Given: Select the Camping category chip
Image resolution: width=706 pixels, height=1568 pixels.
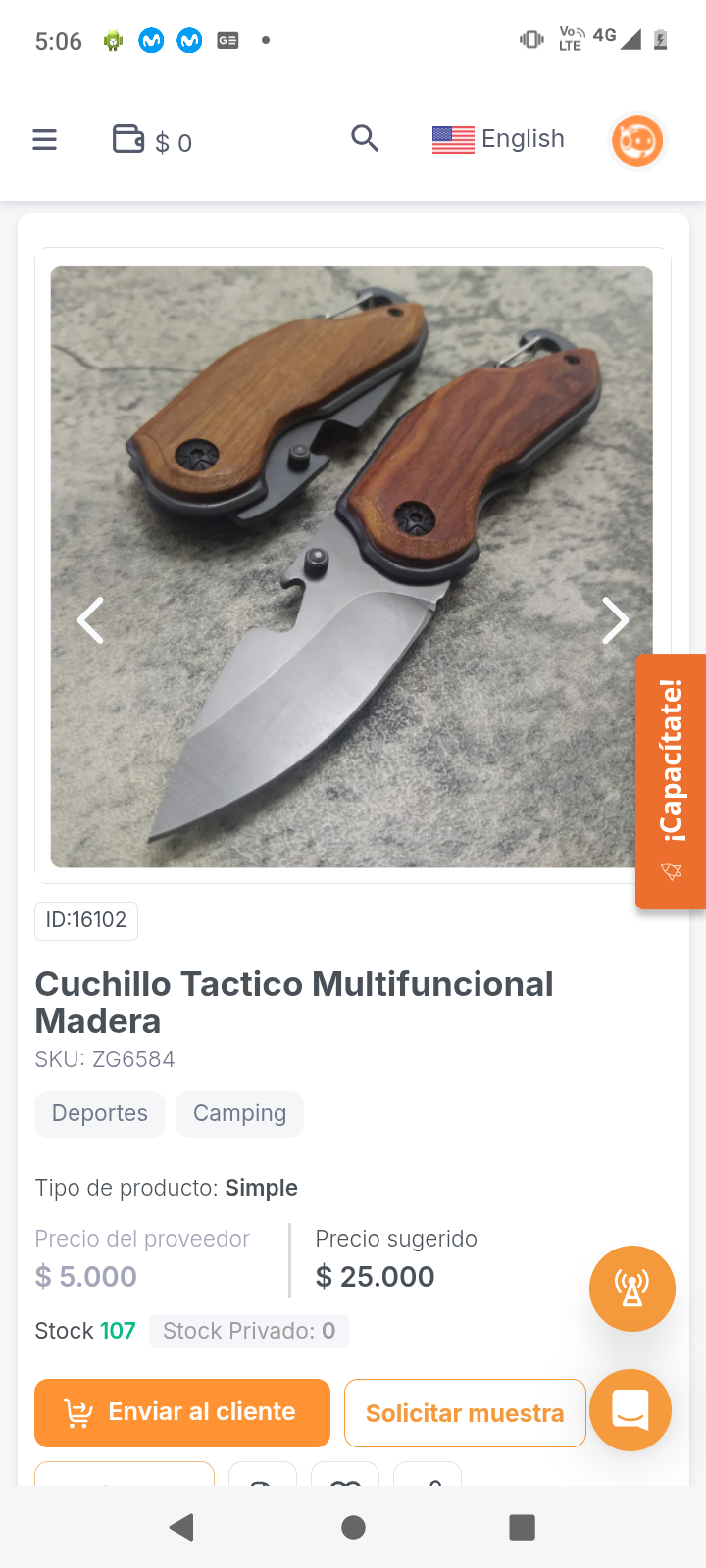Looking at the screenshot, I should point(239,1113).
